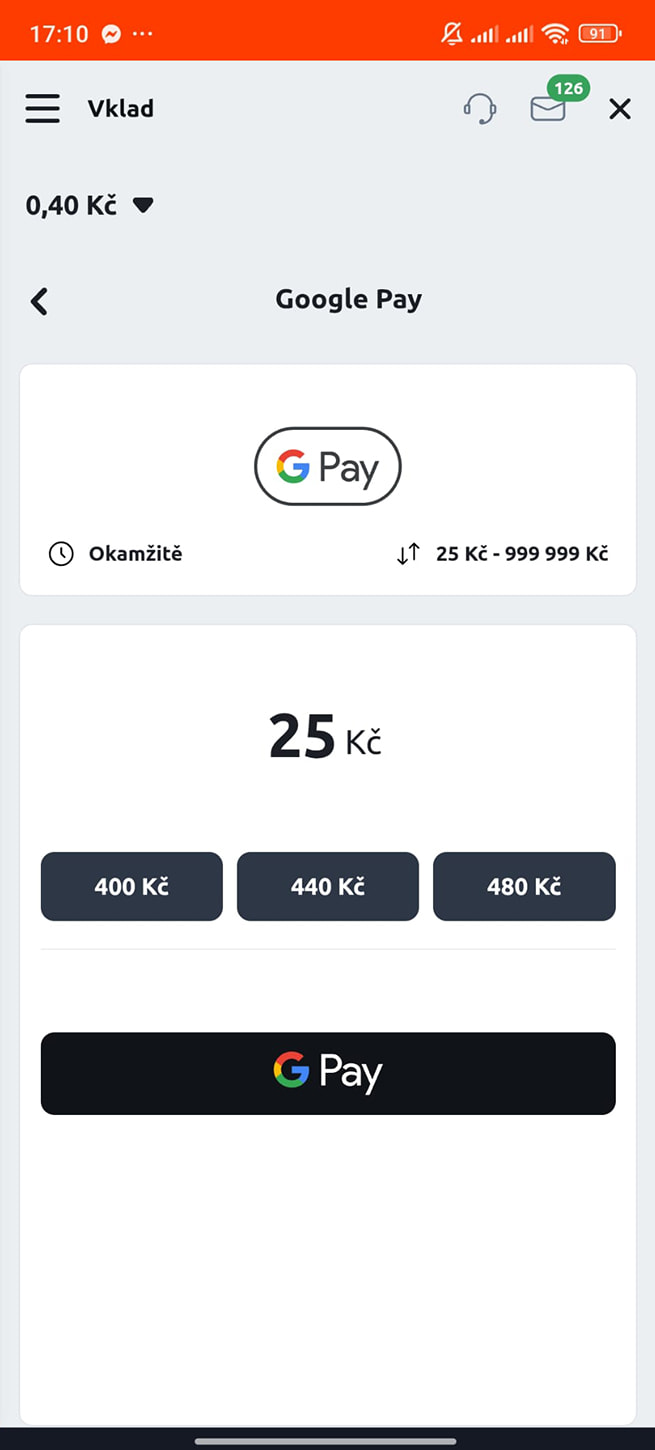This screenshot has width=655, height=1450.
Task: Pay with the black Google Pay button
Action: tap(328, 1073)
